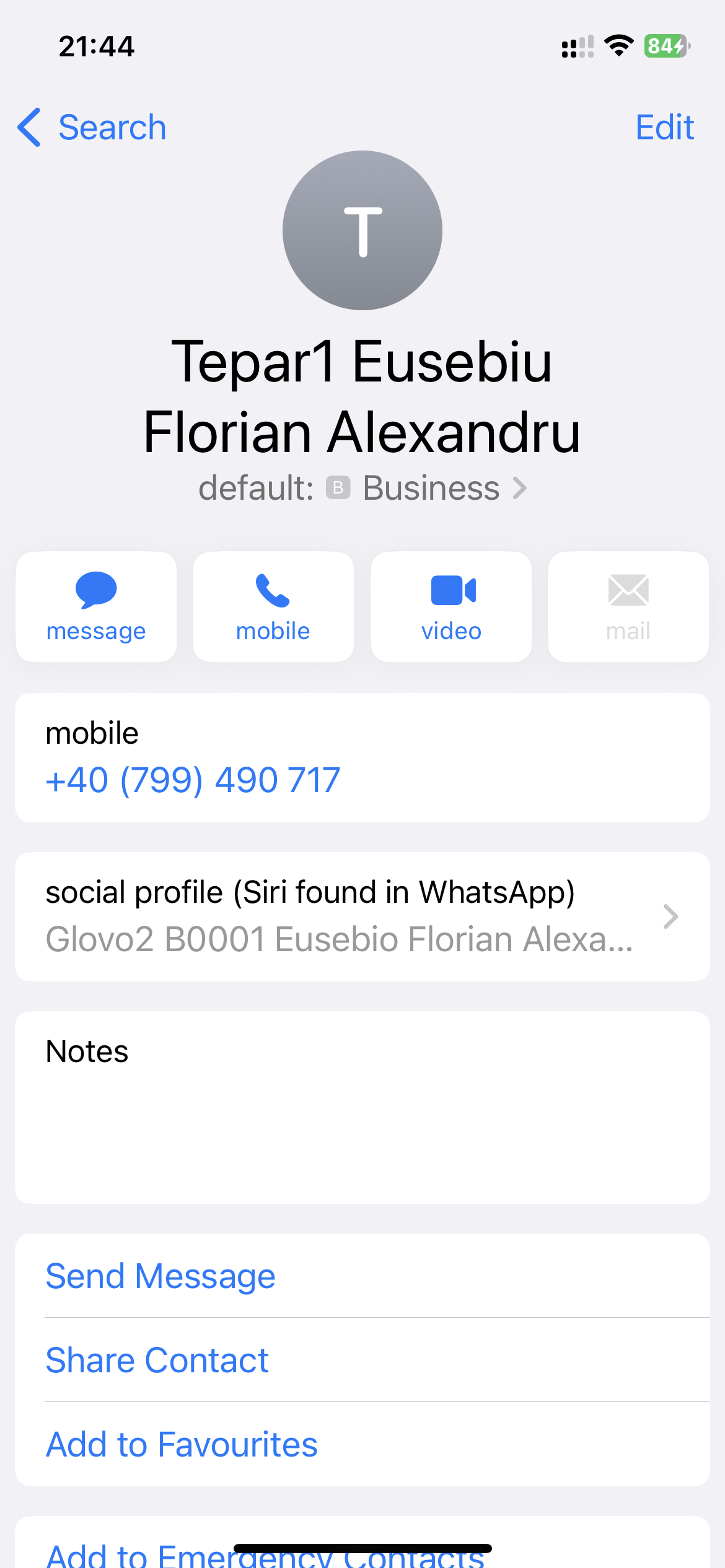Select Send Message
Screen dimensions: 725x1568
click(x=161, y=1276)
